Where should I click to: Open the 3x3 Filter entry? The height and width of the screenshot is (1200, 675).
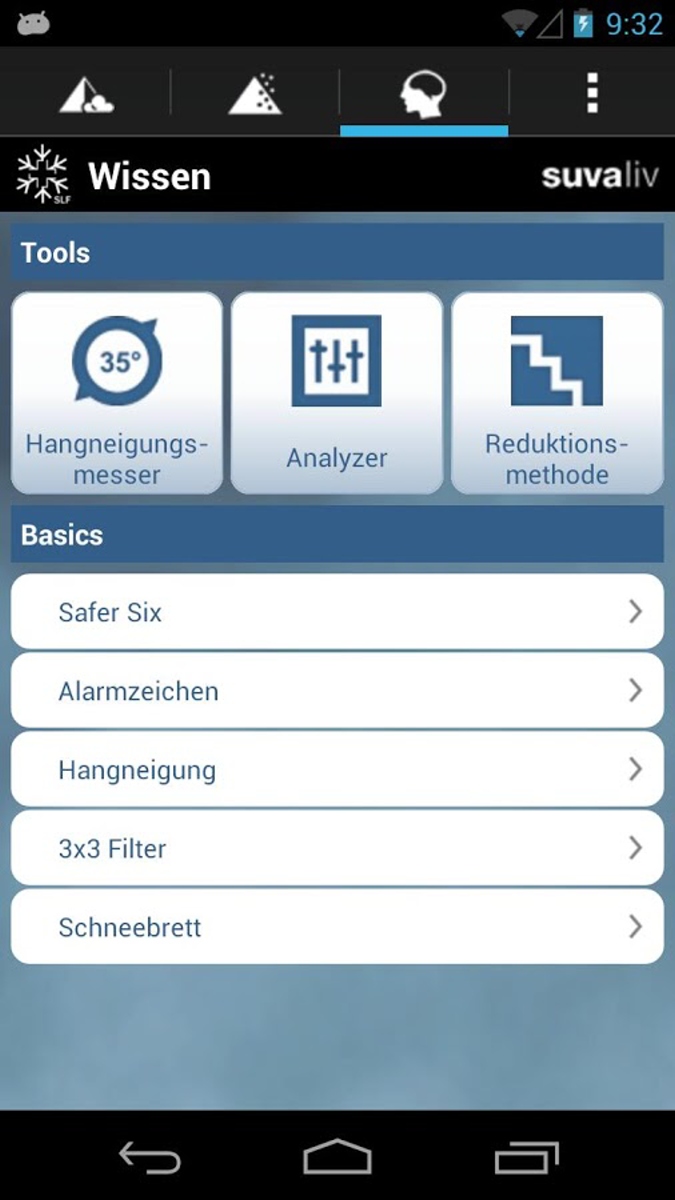337,849
